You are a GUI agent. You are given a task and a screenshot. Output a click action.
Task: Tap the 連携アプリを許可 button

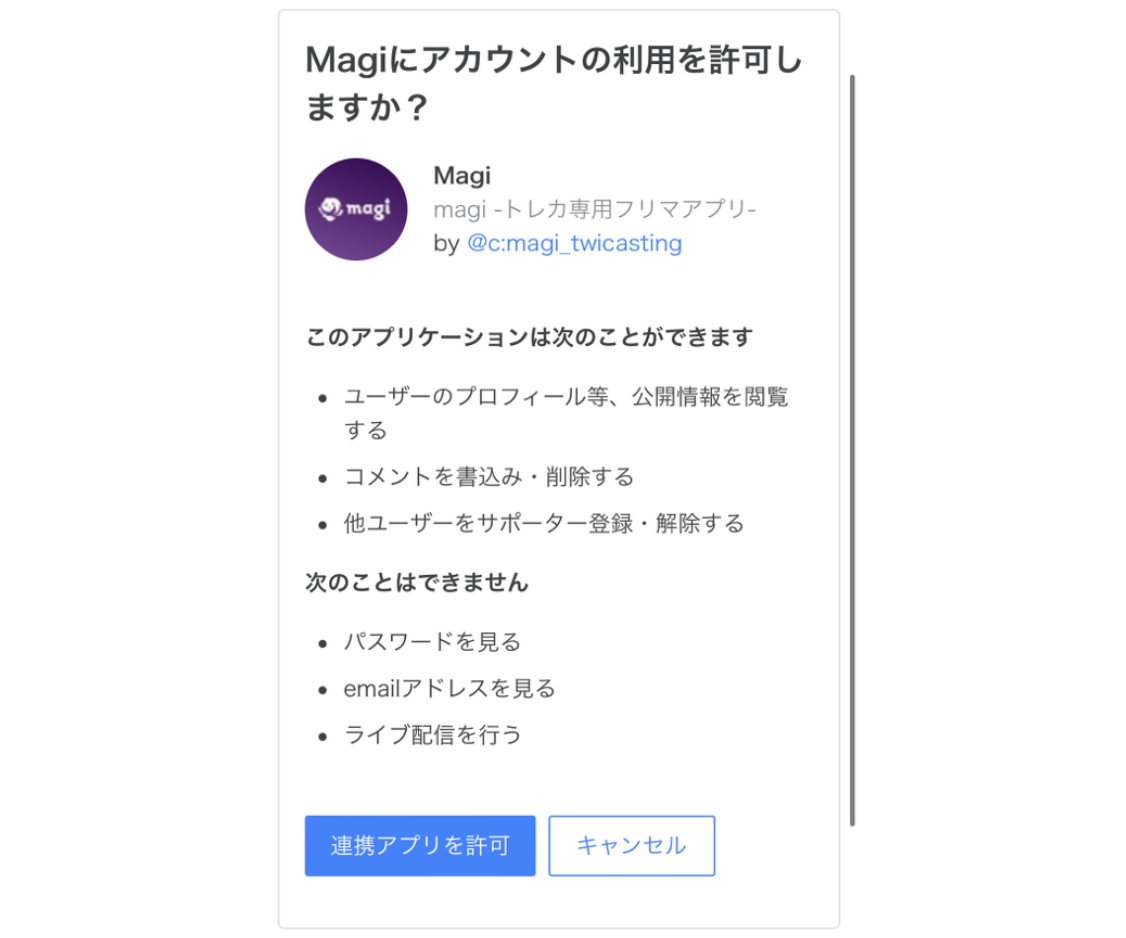pyautogui.click(x=420, y=846)
